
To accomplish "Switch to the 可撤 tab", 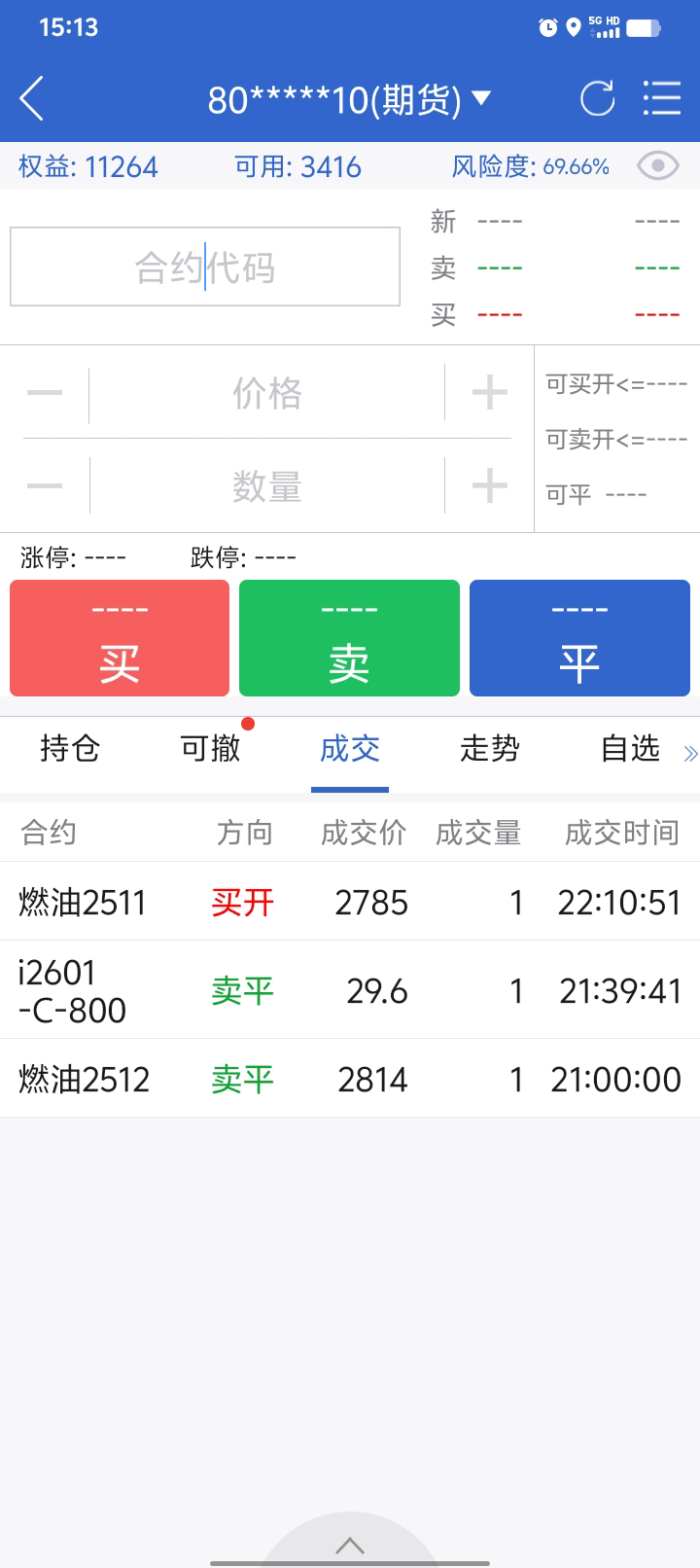I will coord(210,749).
